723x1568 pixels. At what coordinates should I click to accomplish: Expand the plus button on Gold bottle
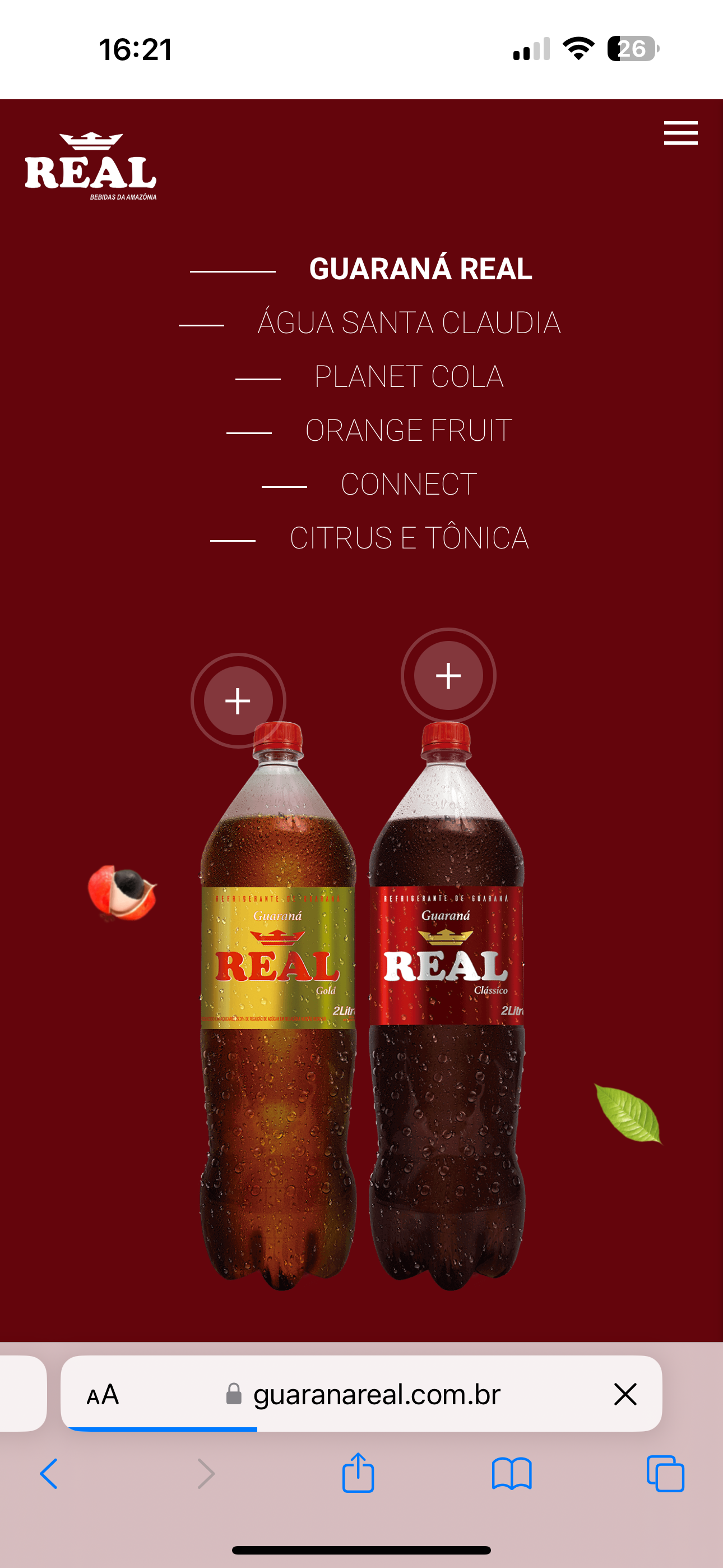coord(238,700)
